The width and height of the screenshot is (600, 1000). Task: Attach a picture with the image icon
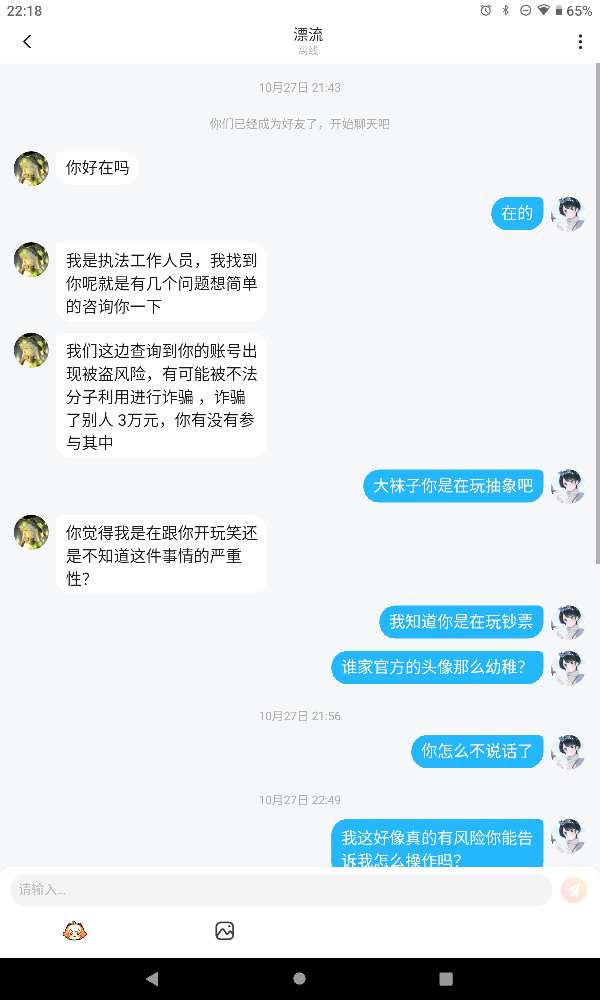[x=224, y=931]
